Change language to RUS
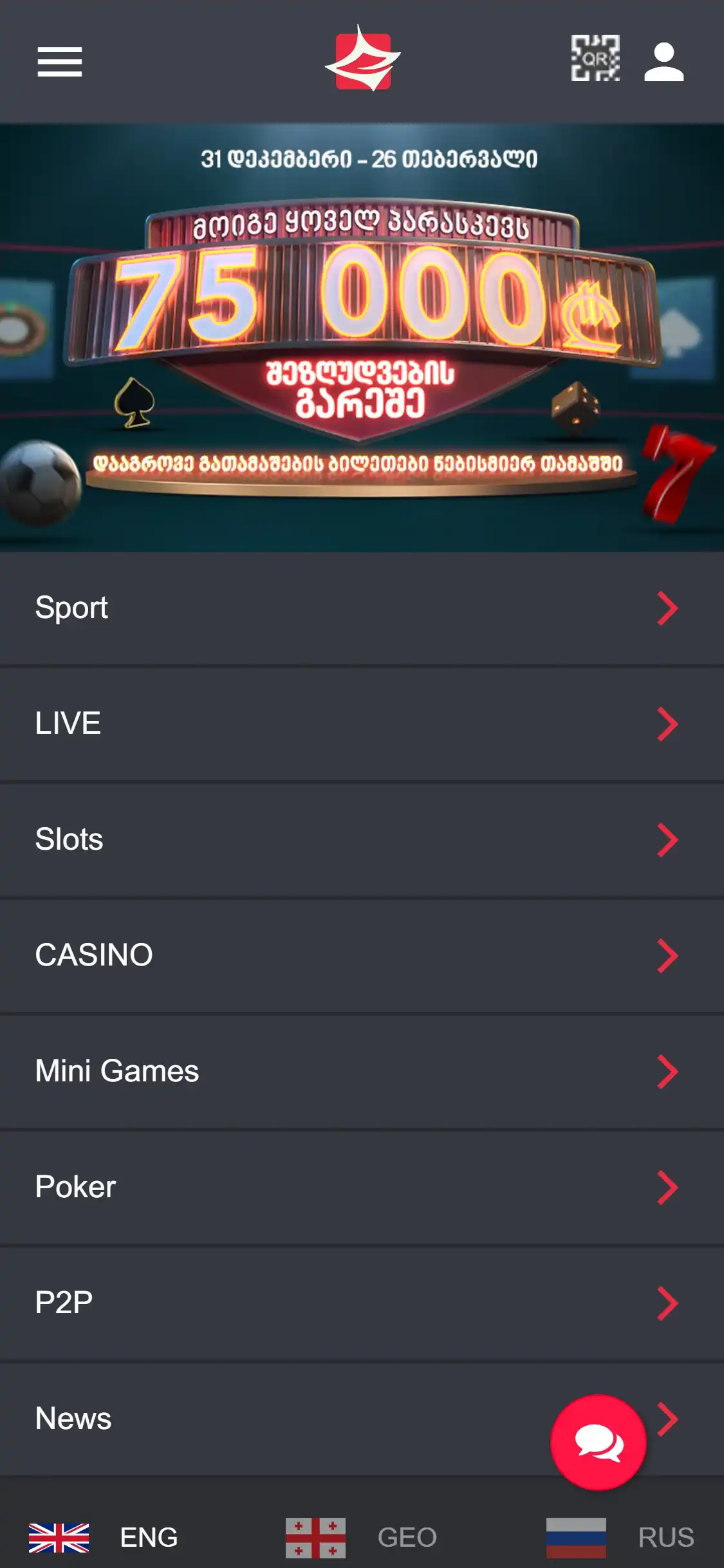724x1568 pixels. [620, 1537]
